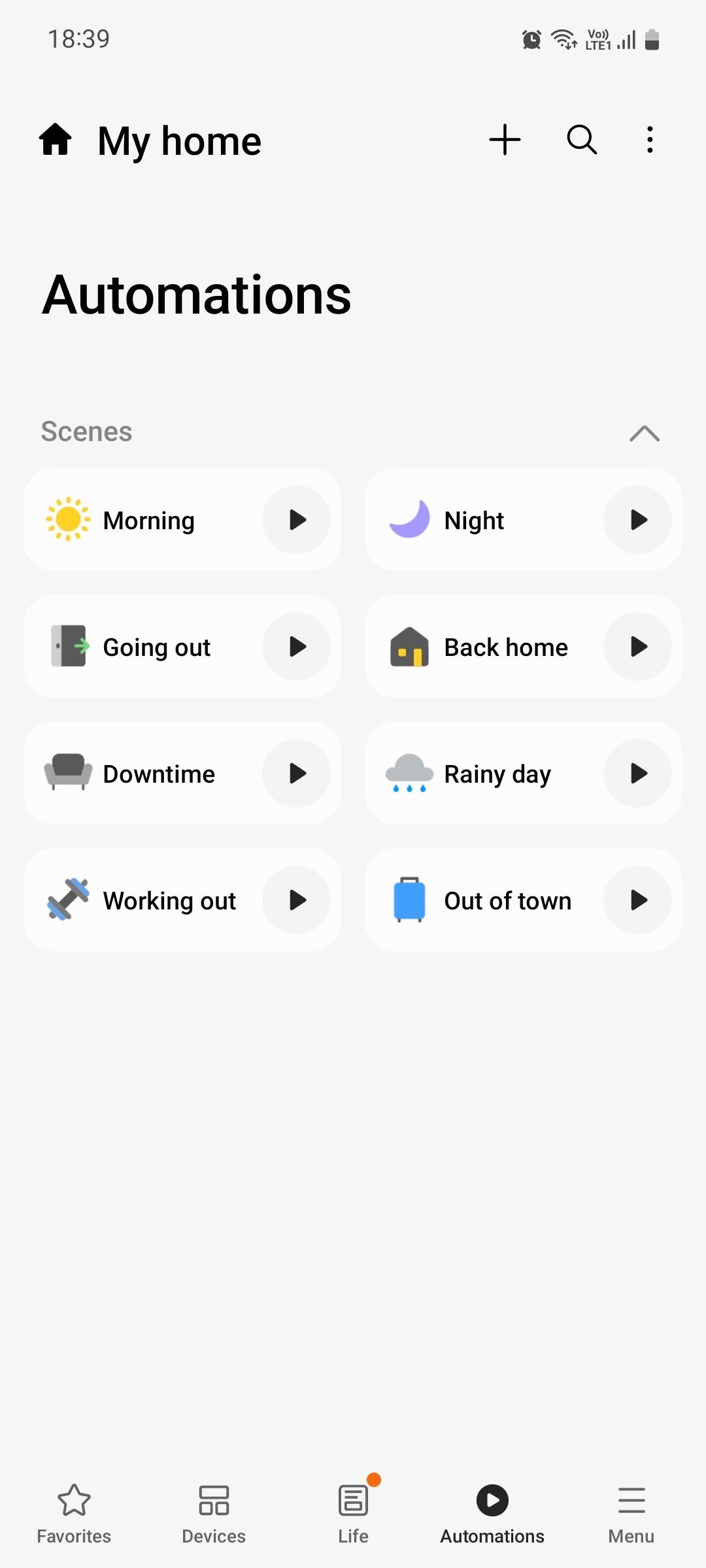This screenshot has width=706, height=1568.
Task: Tap the plus to add an automation
Action: pyautogui.click(x=505, y=139)
